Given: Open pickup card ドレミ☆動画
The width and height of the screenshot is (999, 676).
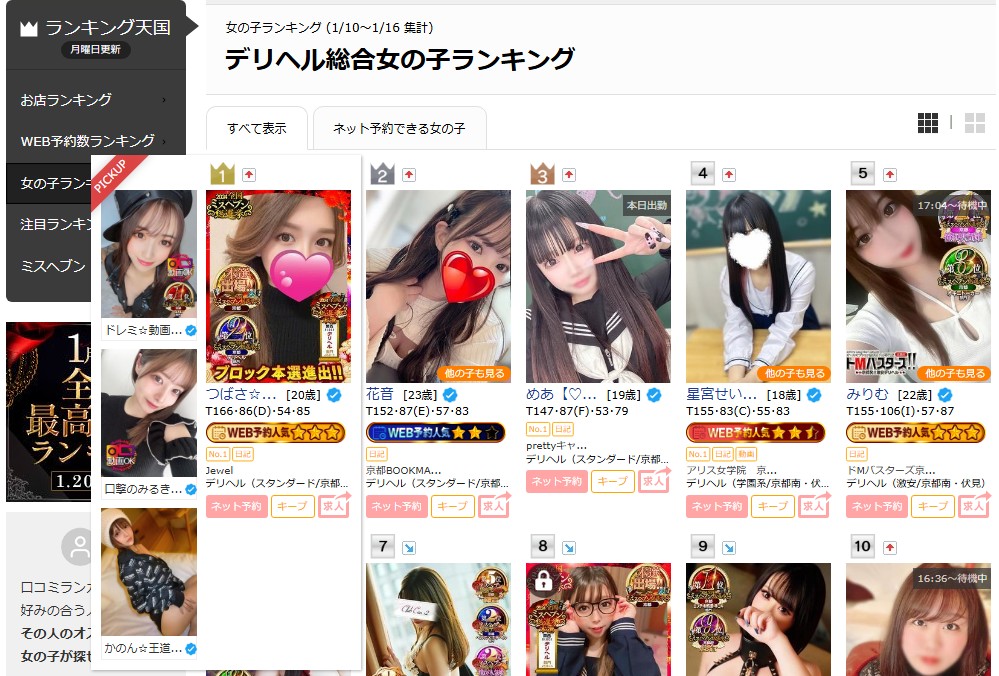Looking at the screenshot, I should (x=149, y=264).
